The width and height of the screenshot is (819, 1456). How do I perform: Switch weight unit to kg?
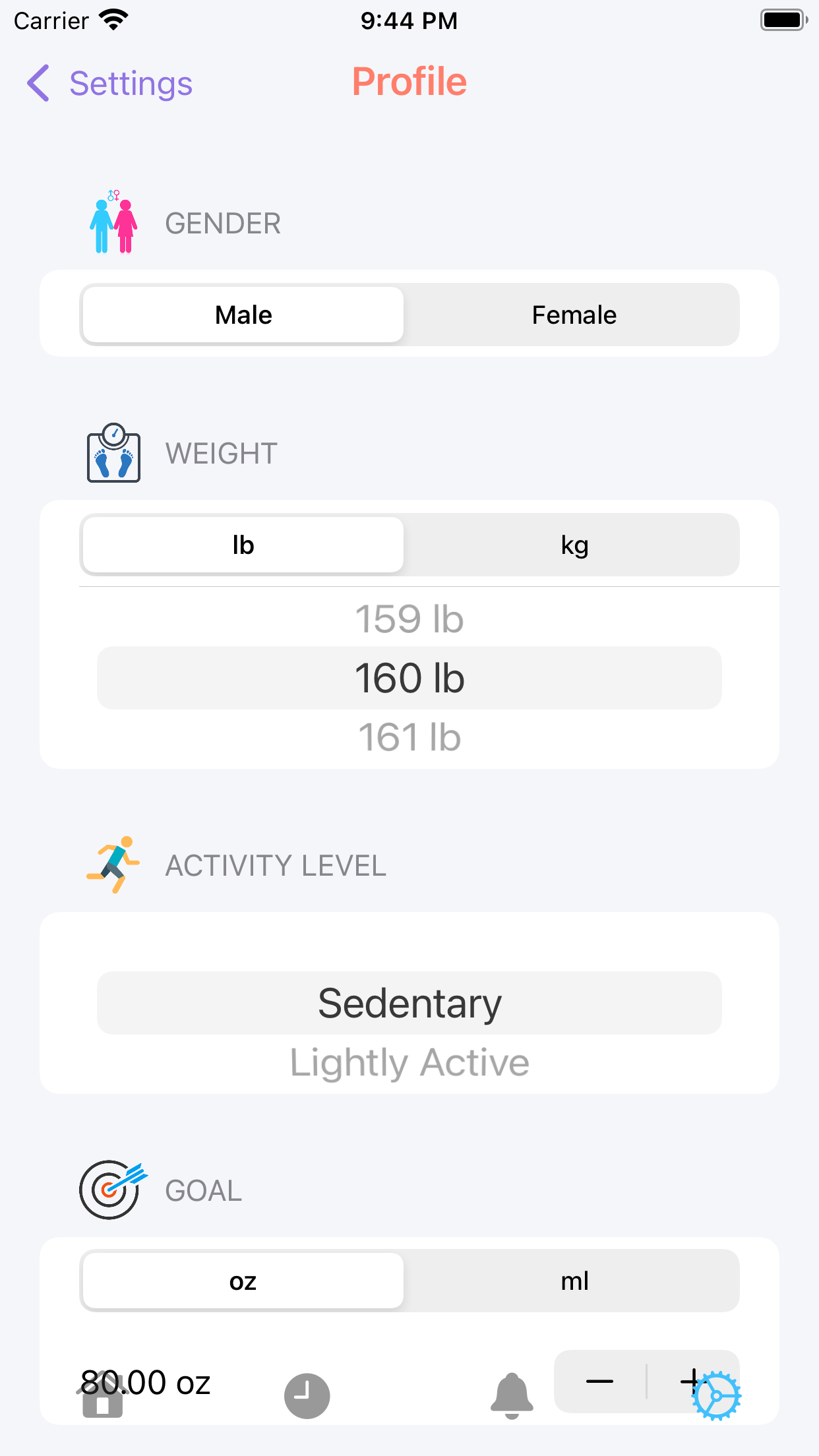pyautogui.click(x=574, y=545)
